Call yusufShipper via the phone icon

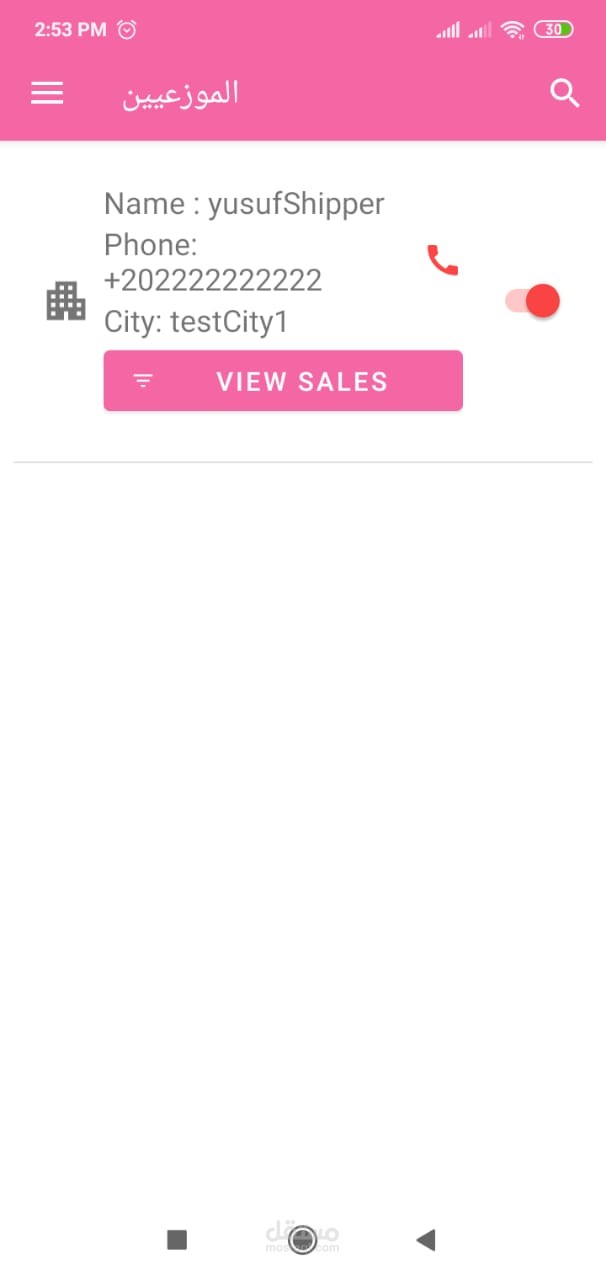442,261
